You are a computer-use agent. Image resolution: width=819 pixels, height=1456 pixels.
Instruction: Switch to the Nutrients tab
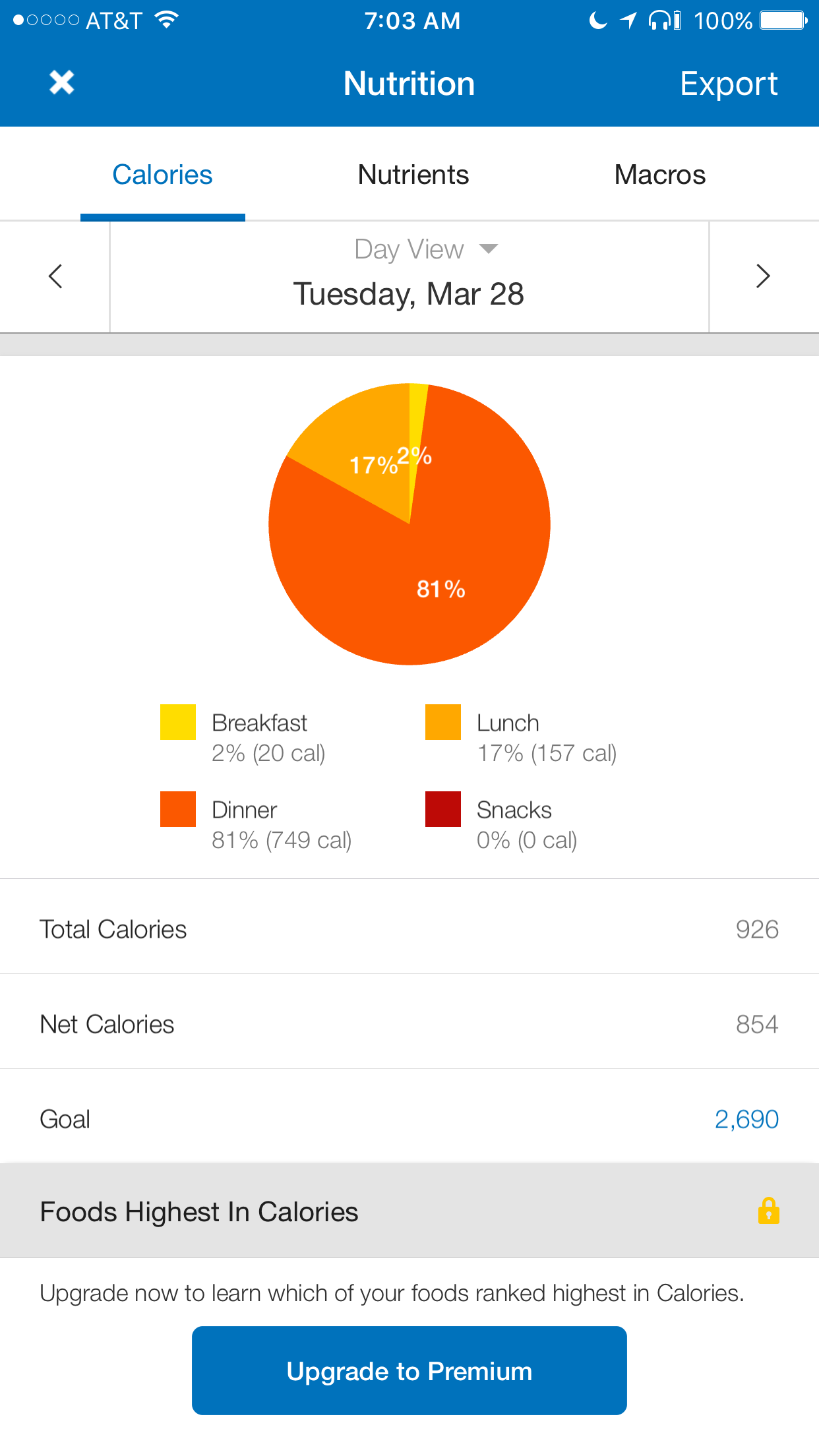click(x=413, y=175)
